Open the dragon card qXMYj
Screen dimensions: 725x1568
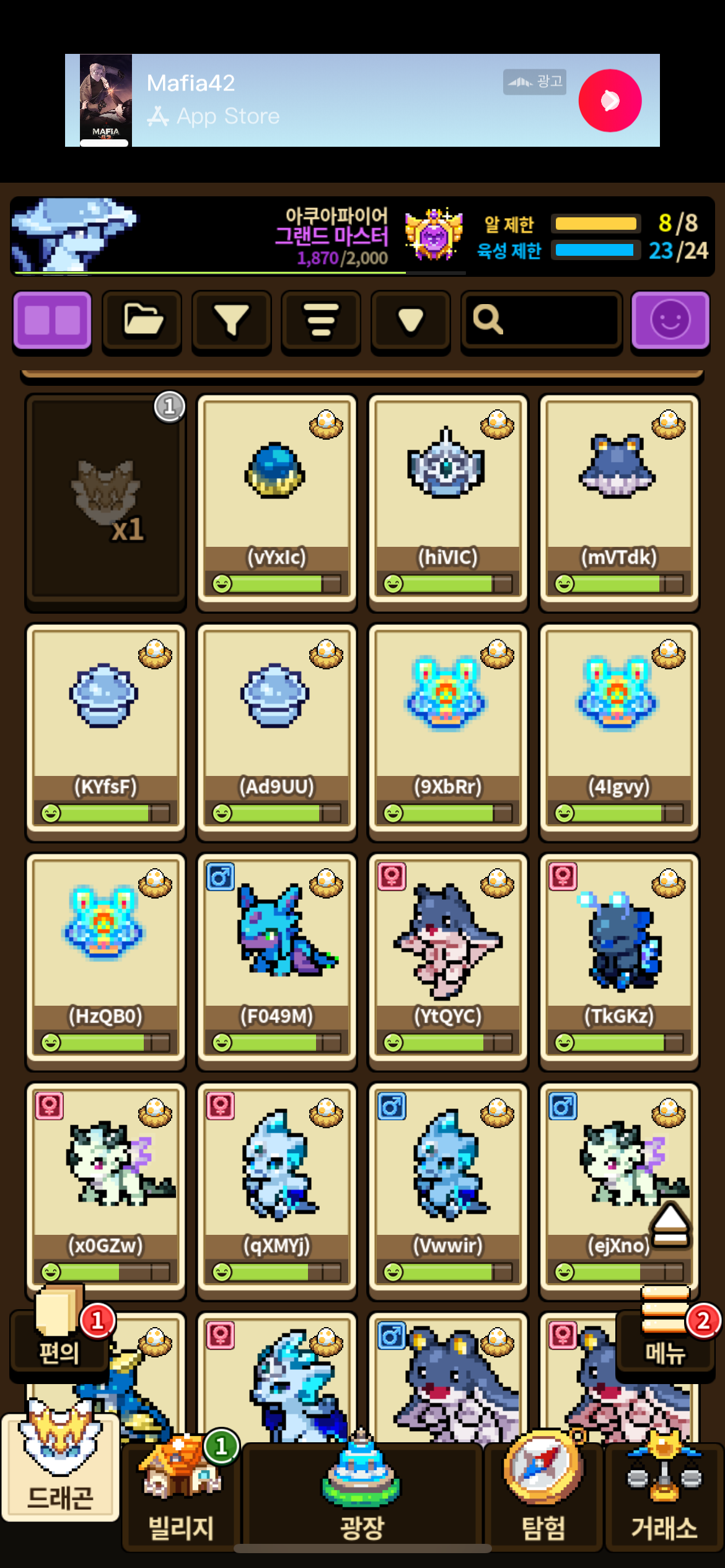[276, 1189]
